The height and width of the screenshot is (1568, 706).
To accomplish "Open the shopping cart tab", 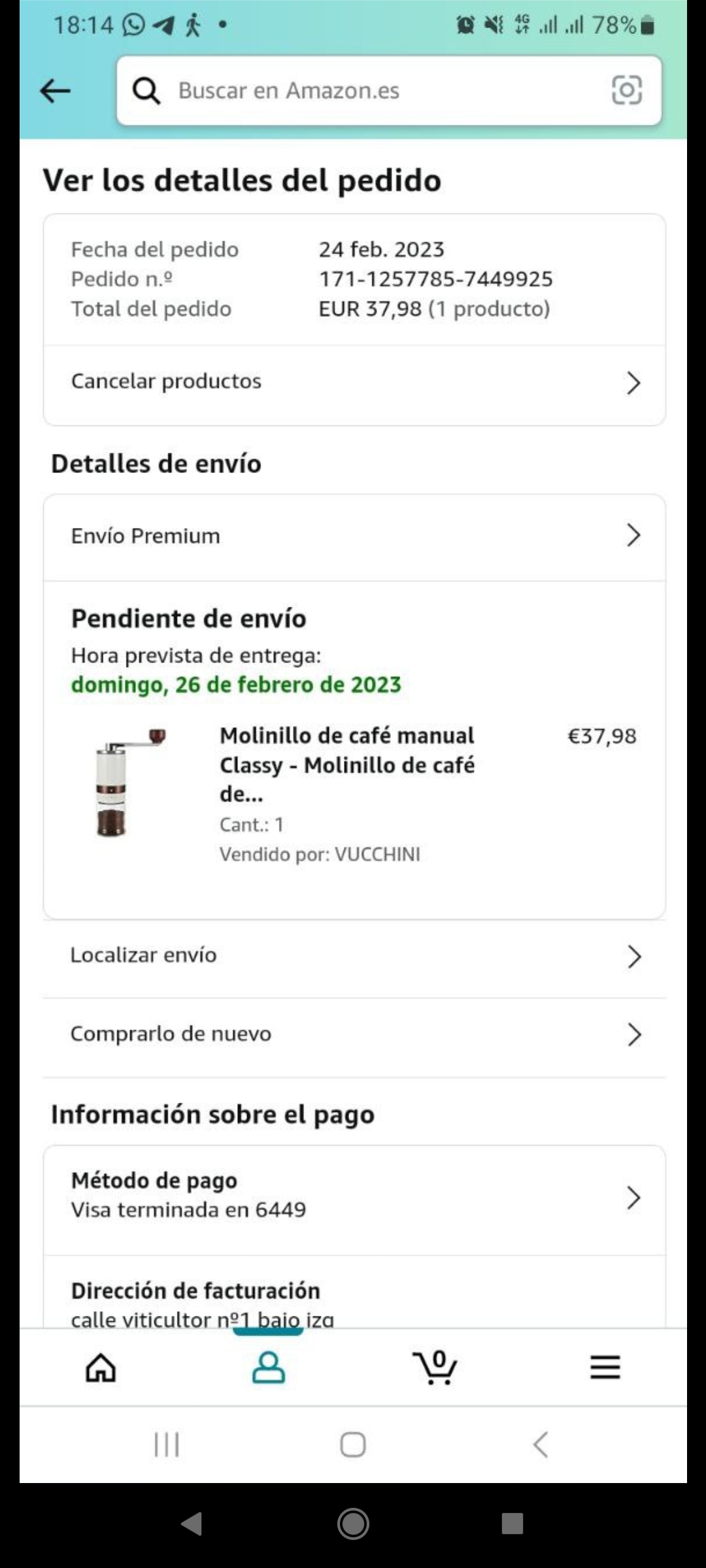I will tap(435, 1367).
